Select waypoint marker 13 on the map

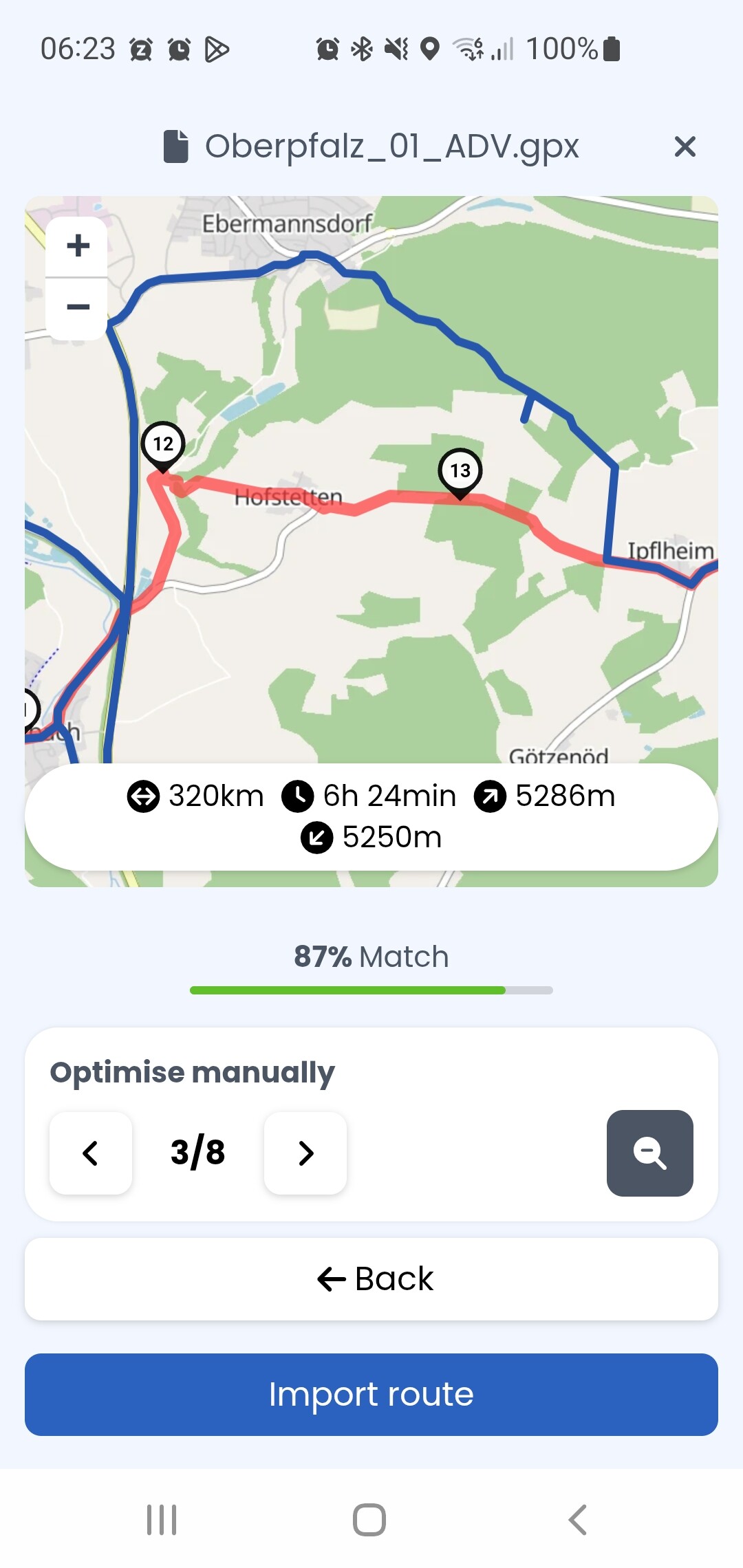(460, 473)
